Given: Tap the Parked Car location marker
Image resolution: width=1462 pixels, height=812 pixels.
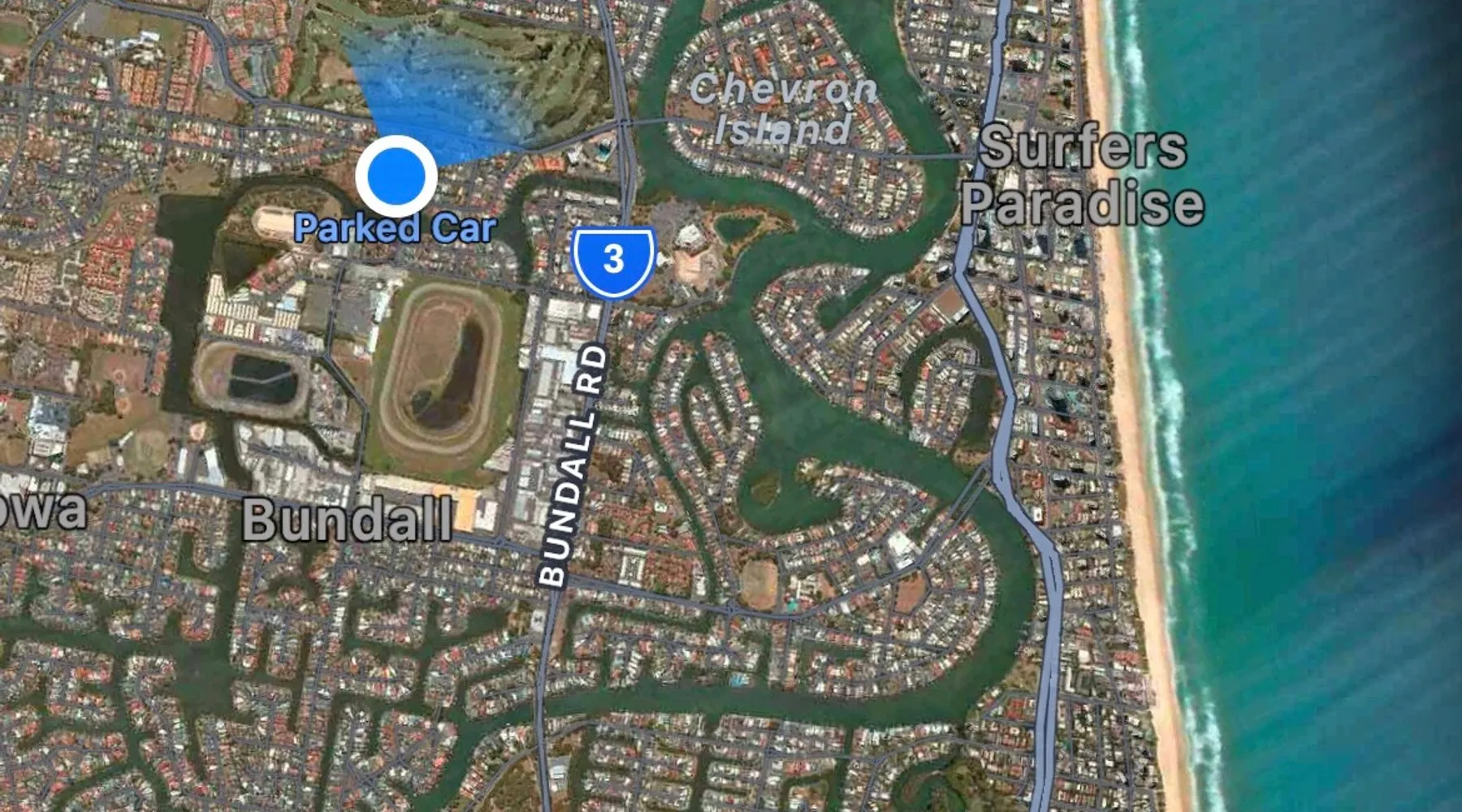Looking at the screenshot, I should tap(396, 175).
